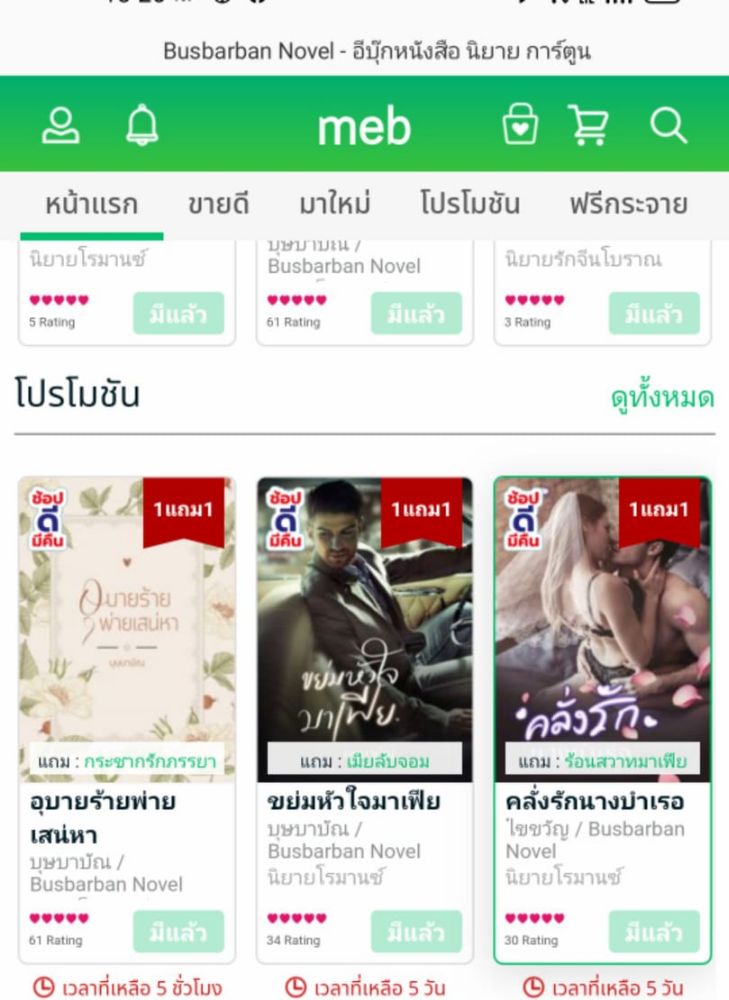Open the notifications bell

point(141,127)
